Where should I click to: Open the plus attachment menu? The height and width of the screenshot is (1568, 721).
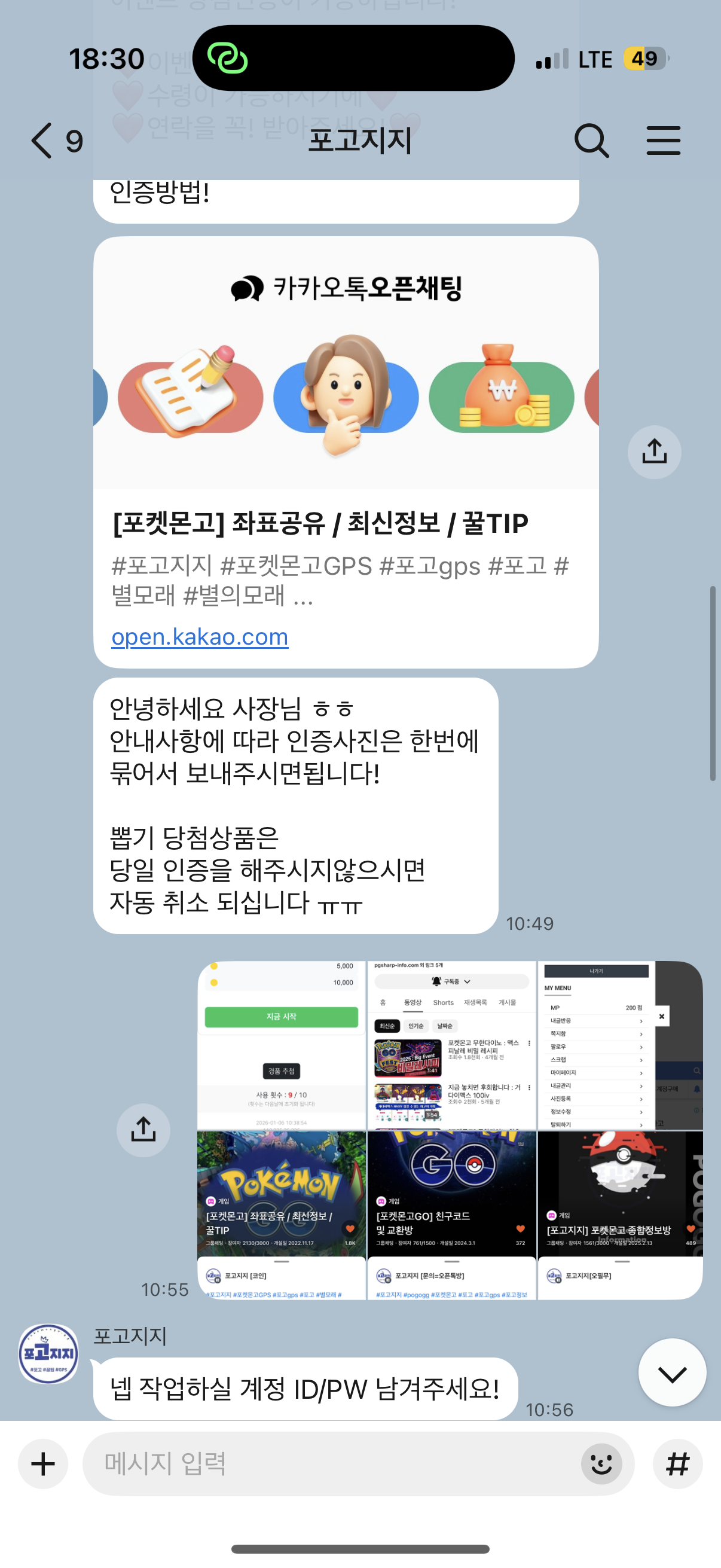(42, 1463)
